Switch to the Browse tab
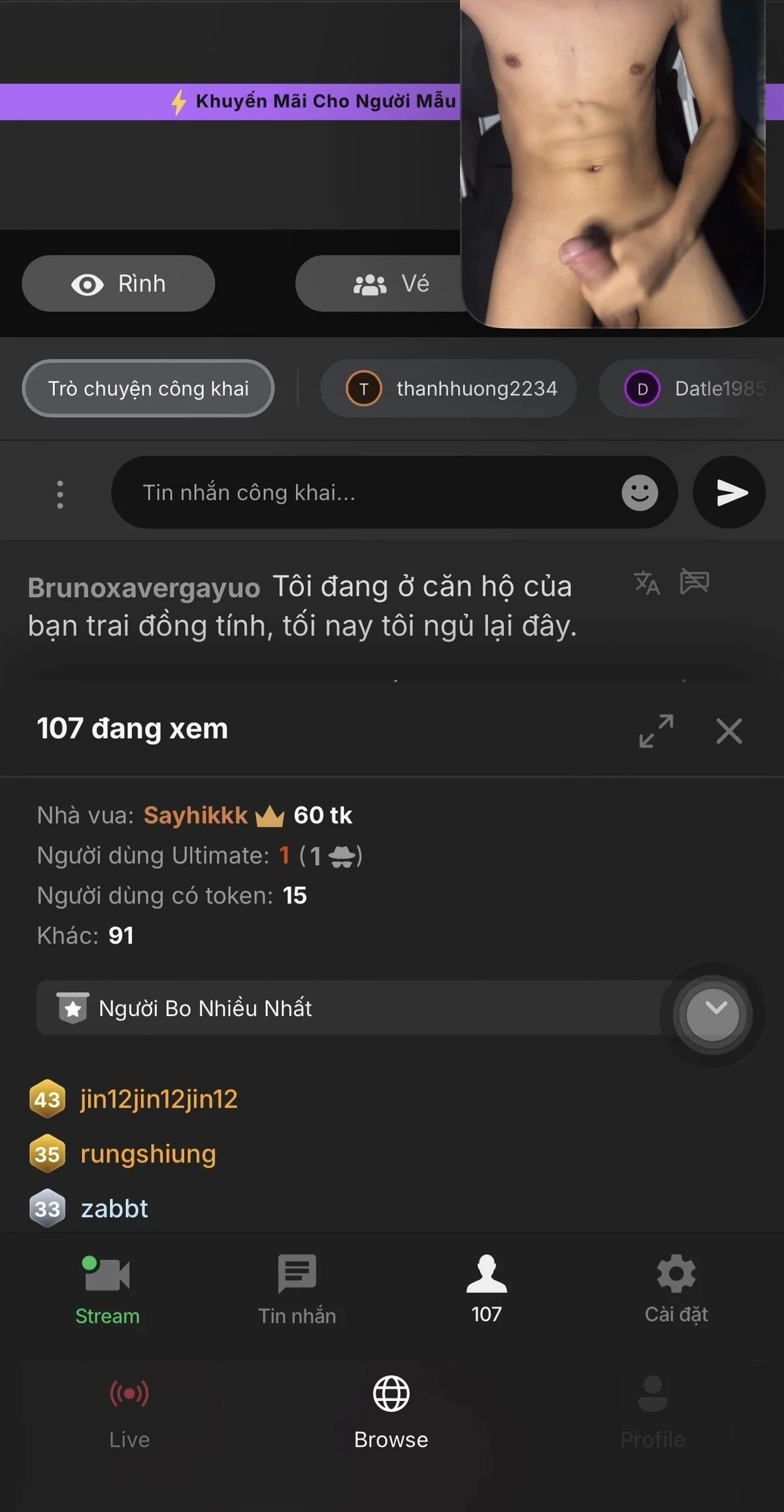 (x=391, y=1411)
